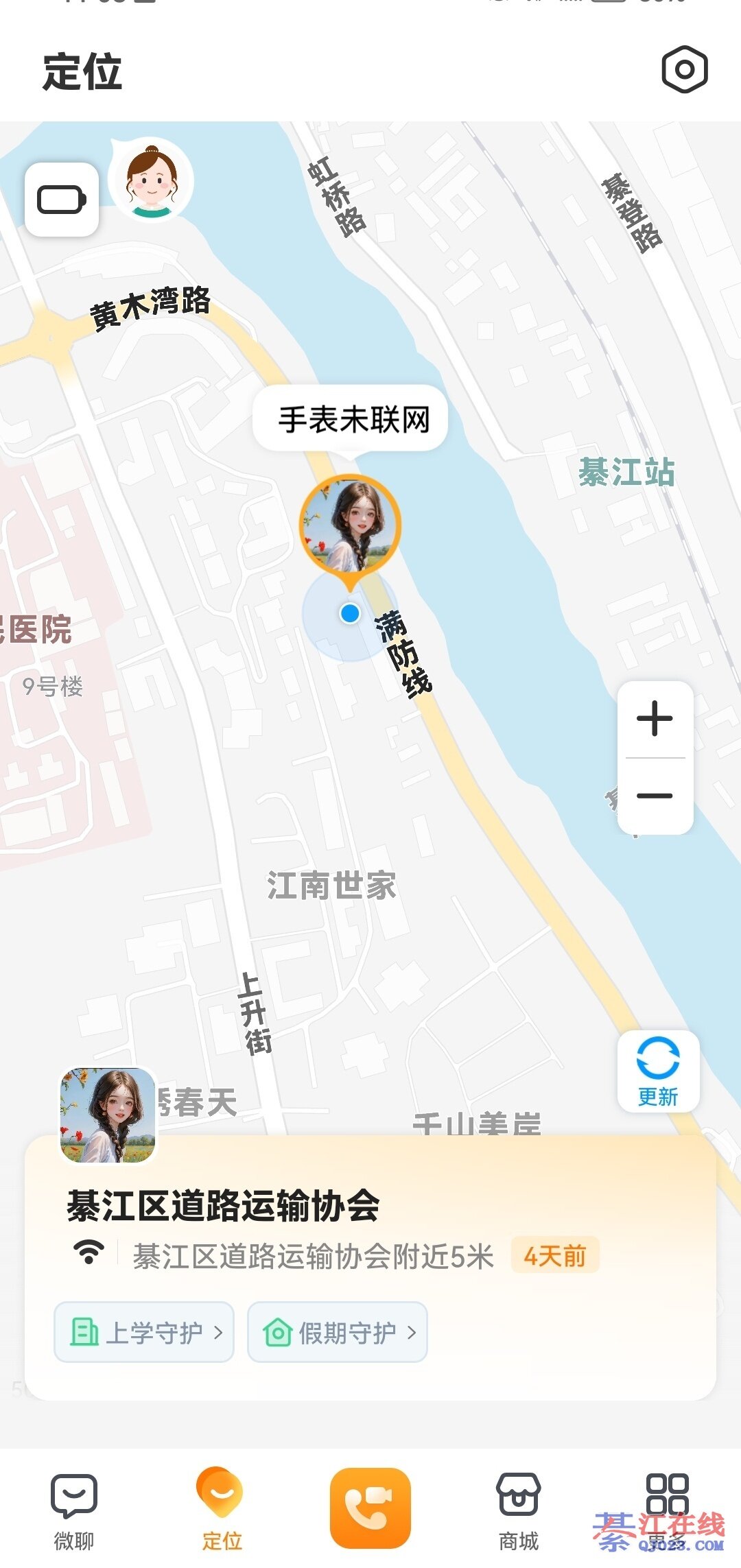Open the settings hexagon icon
The height and width of the screenshot is (1568, 741).
(x=684, y=70)
